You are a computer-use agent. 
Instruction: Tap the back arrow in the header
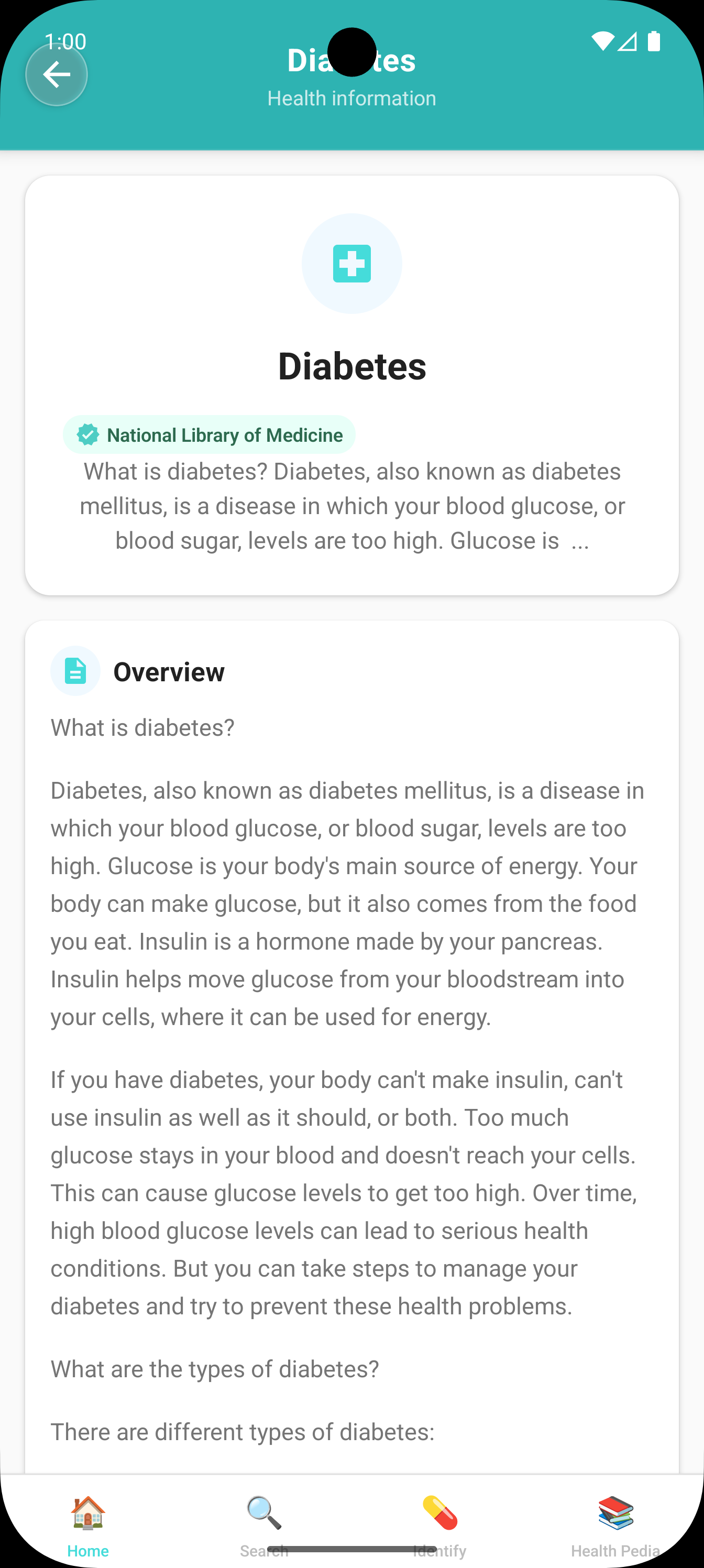pyautogui.click(x=57, y=74)
